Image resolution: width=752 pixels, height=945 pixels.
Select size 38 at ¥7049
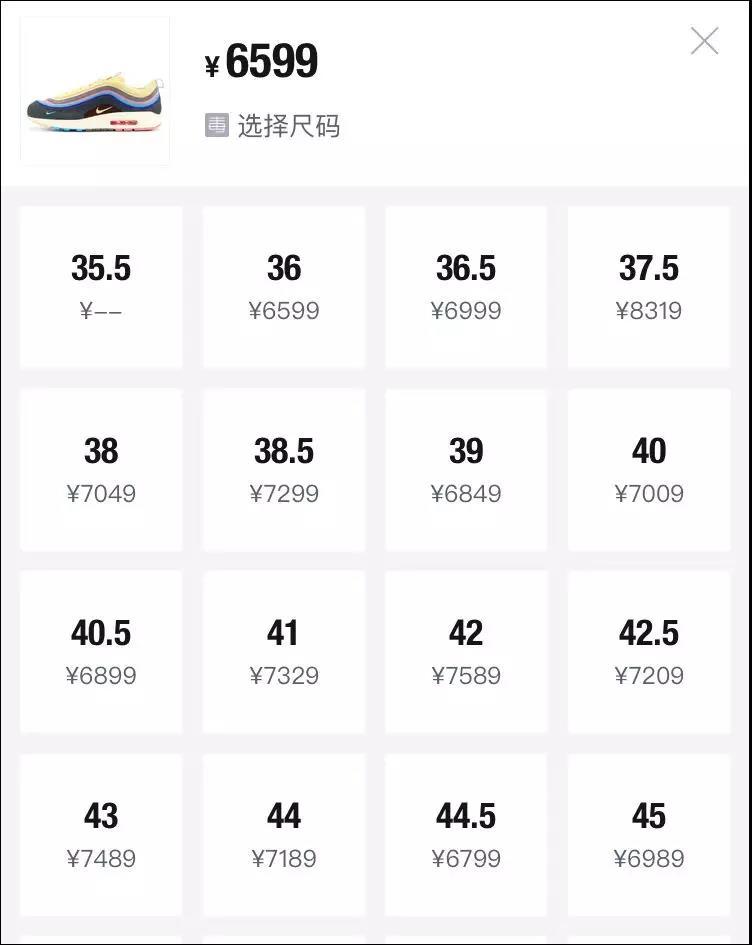[101, 470]
